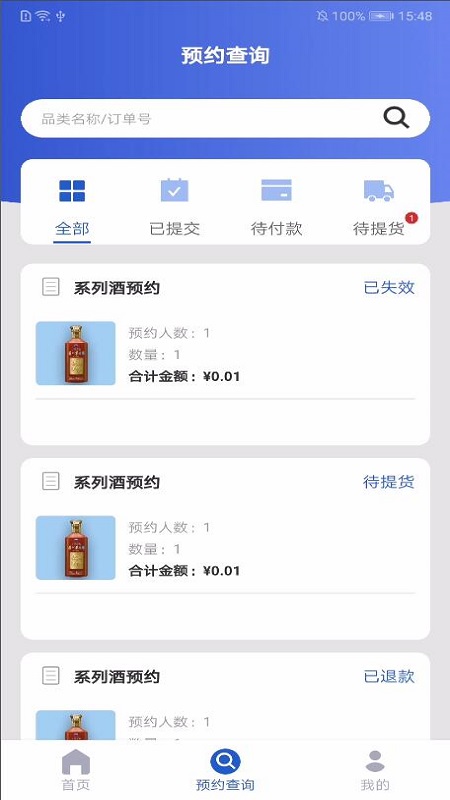This screenshot has height=800, width=450.
Task: Tap the magnifier icon in search bar
Action: [x=396, y=118]
